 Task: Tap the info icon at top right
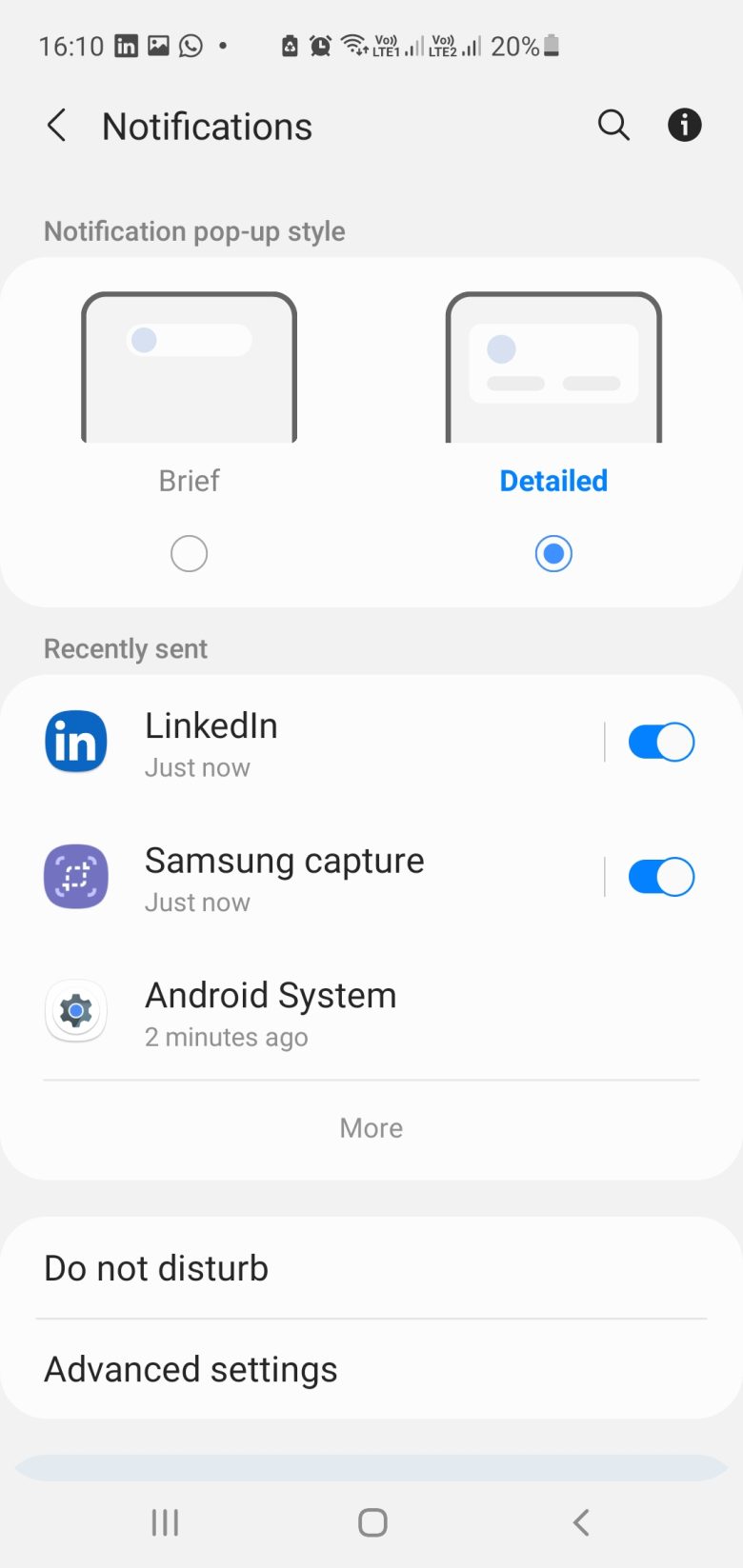click(684, 125)
